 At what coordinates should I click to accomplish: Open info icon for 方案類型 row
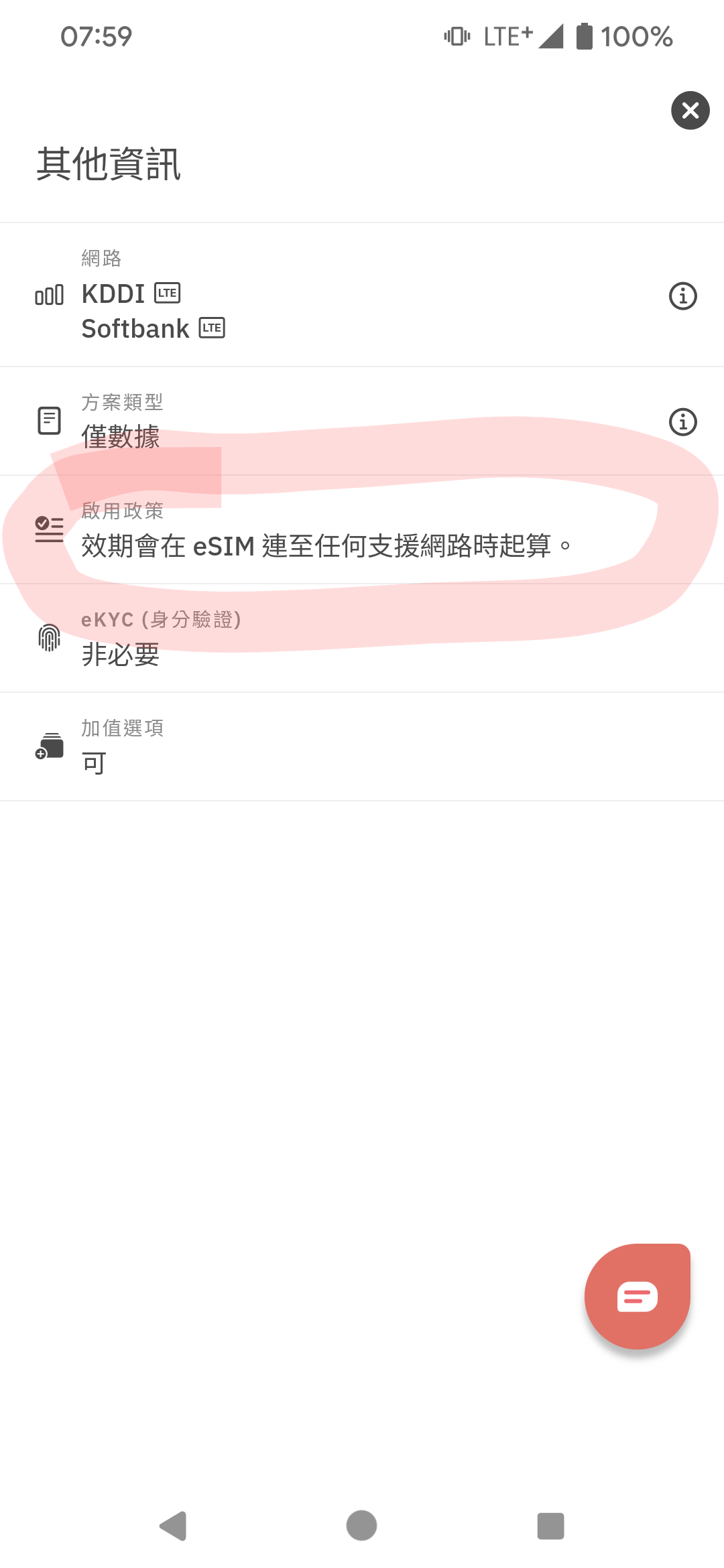pos(682,422)
